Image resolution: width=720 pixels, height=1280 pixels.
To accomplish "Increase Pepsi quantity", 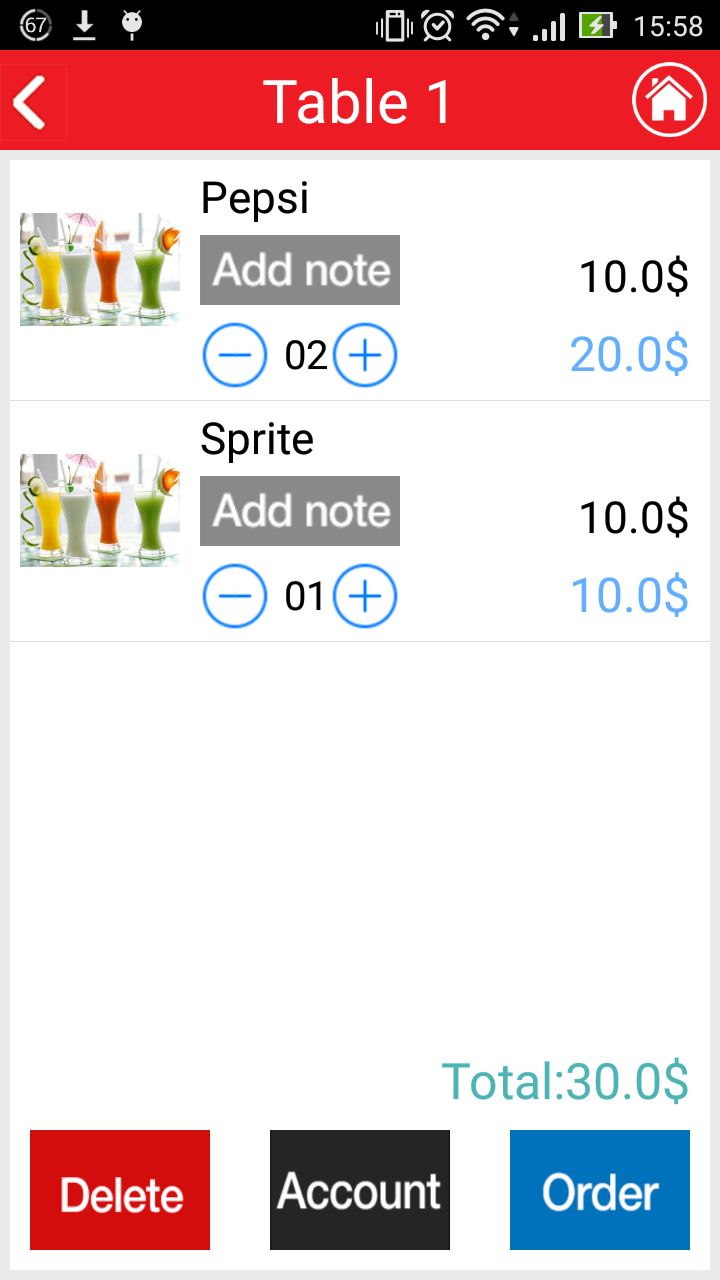I will point(365,355).
